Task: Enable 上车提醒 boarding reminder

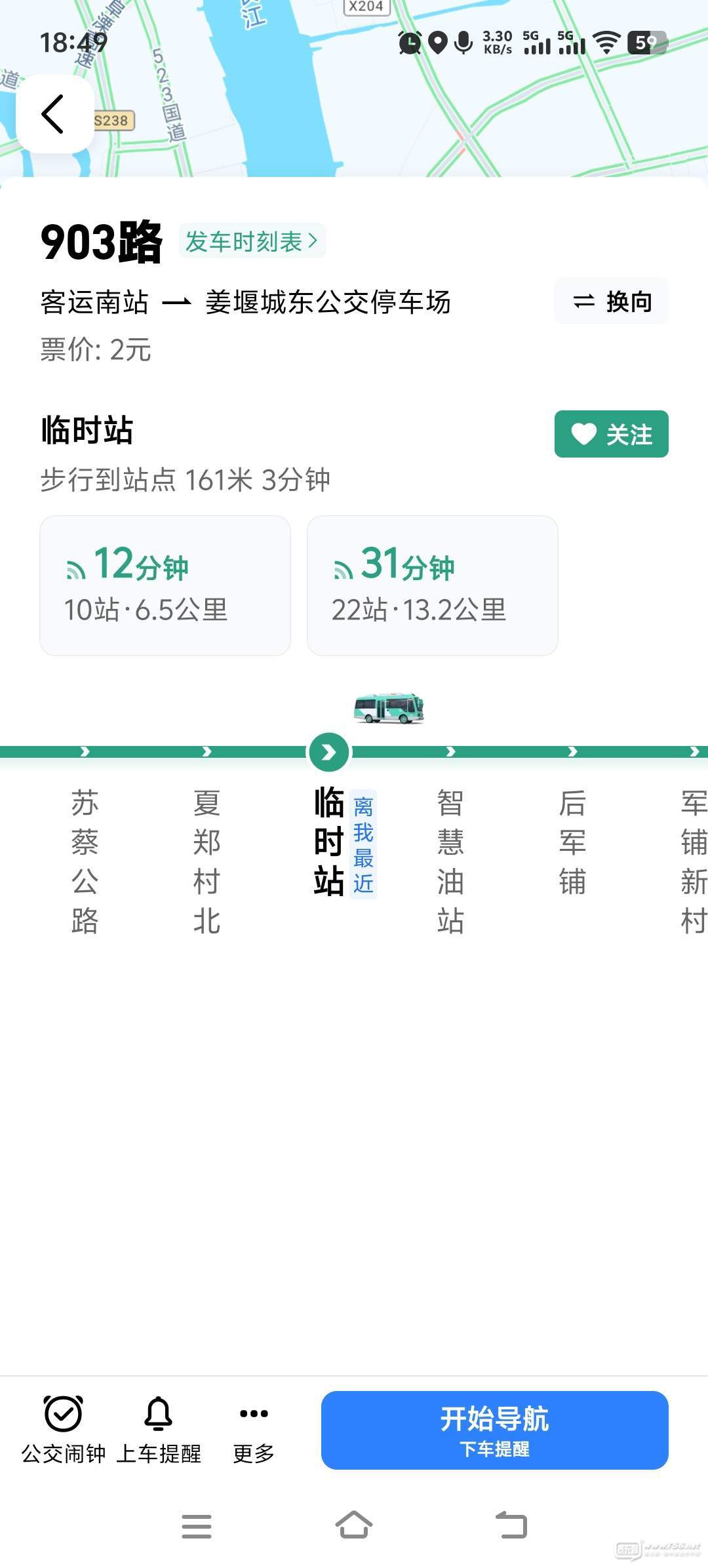Action: point(159,1430)
